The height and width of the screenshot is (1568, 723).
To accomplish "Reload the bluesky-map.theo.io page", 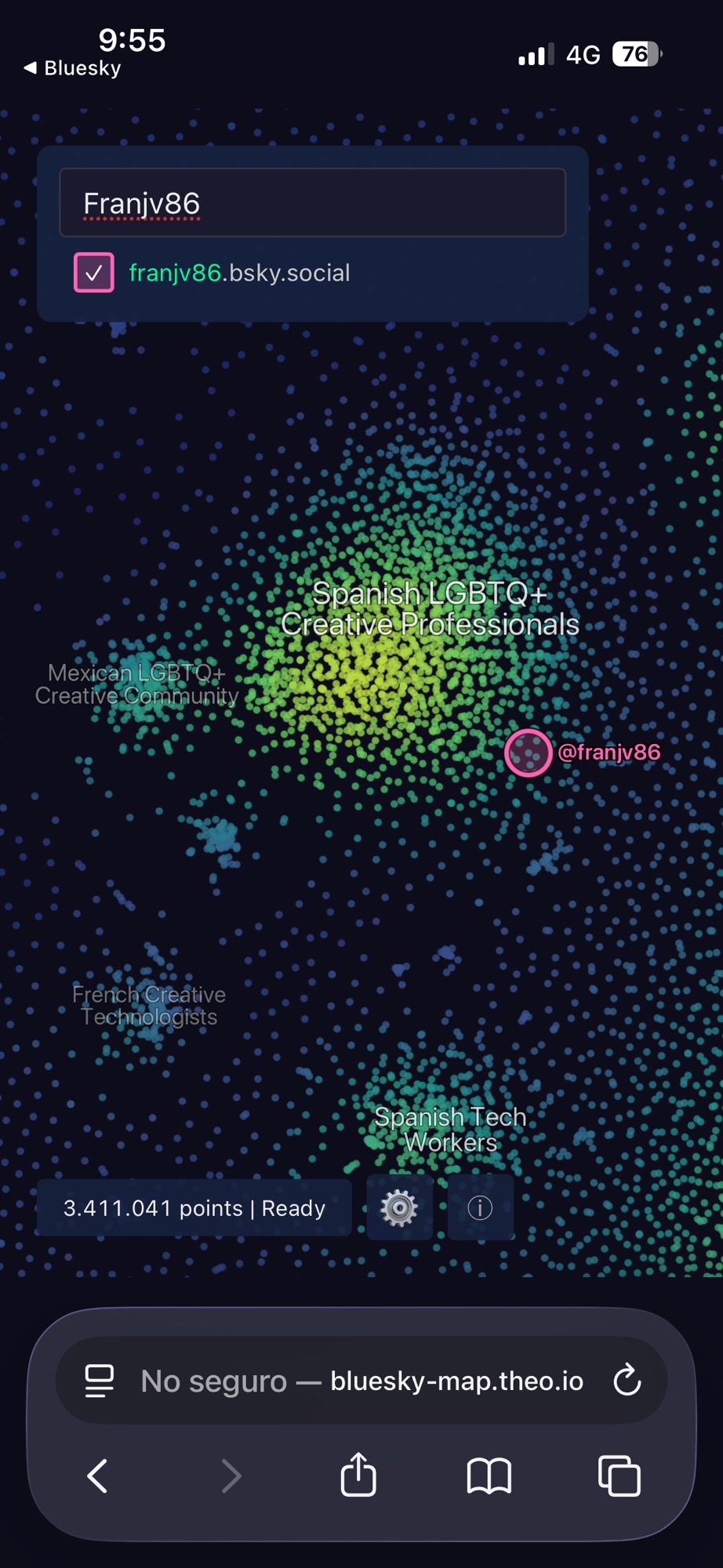I will coord(627,1381).
